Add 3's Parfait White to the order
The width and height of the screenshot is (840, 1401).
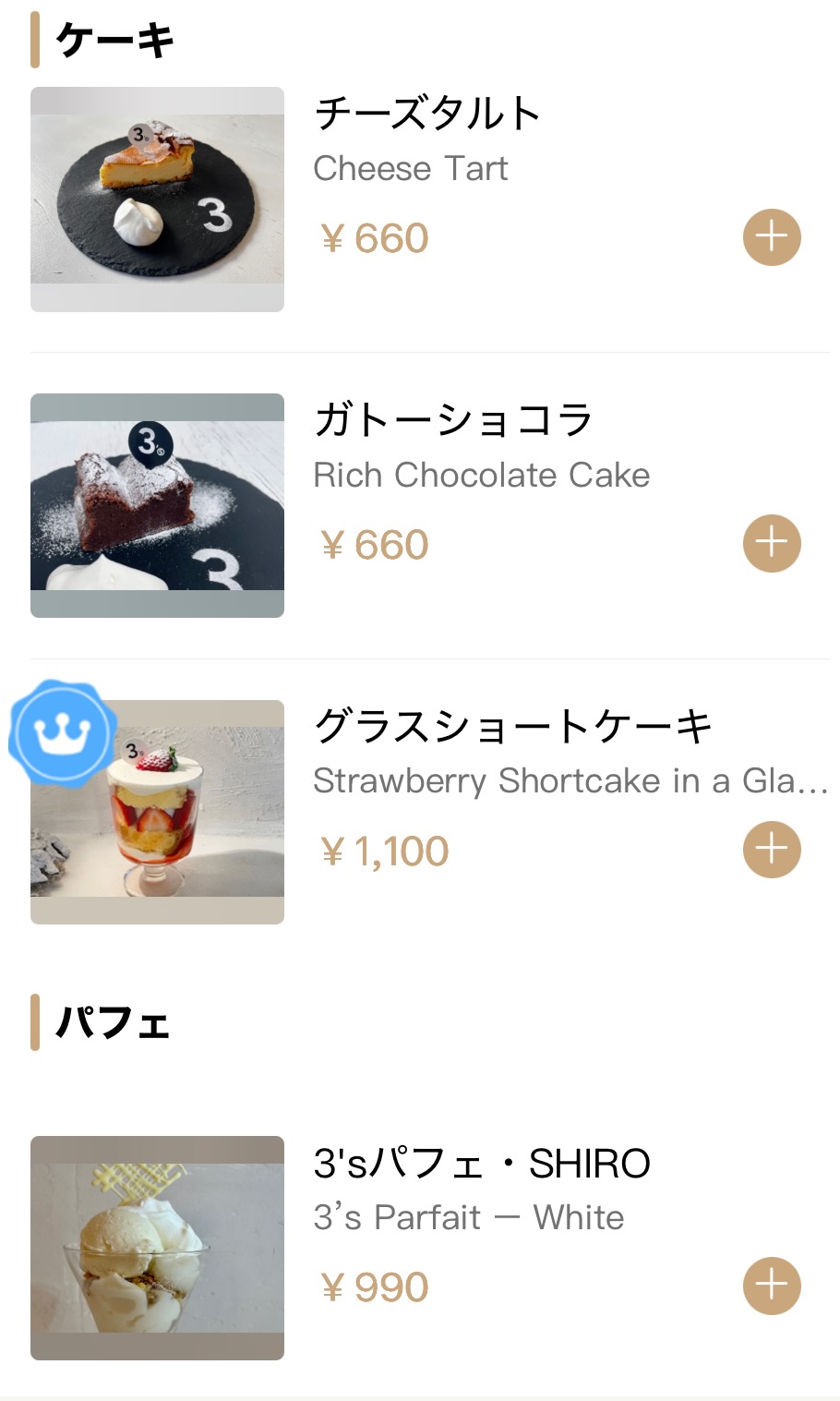tap(772, 1286)
